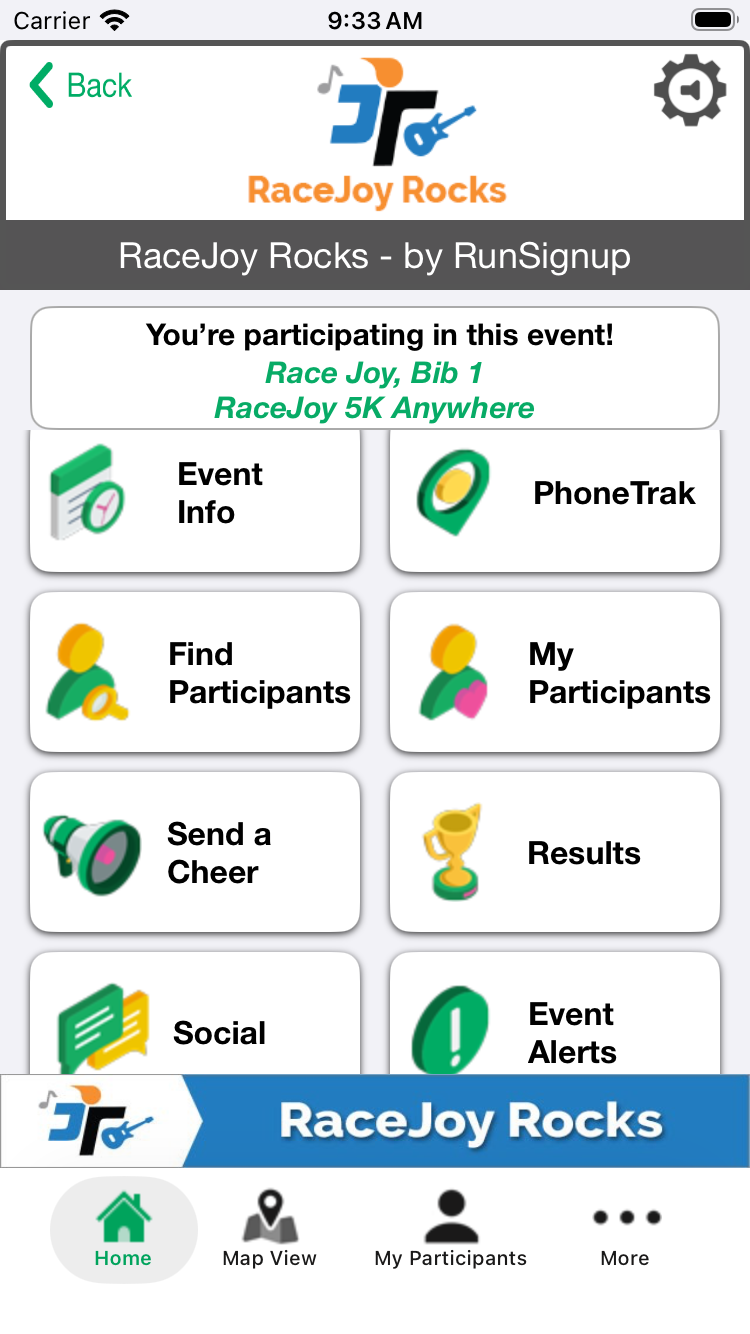View Event Alerts notifications
This screenshot has height=1334, width=750.
pyautogui.click(x=555, y=1020)
